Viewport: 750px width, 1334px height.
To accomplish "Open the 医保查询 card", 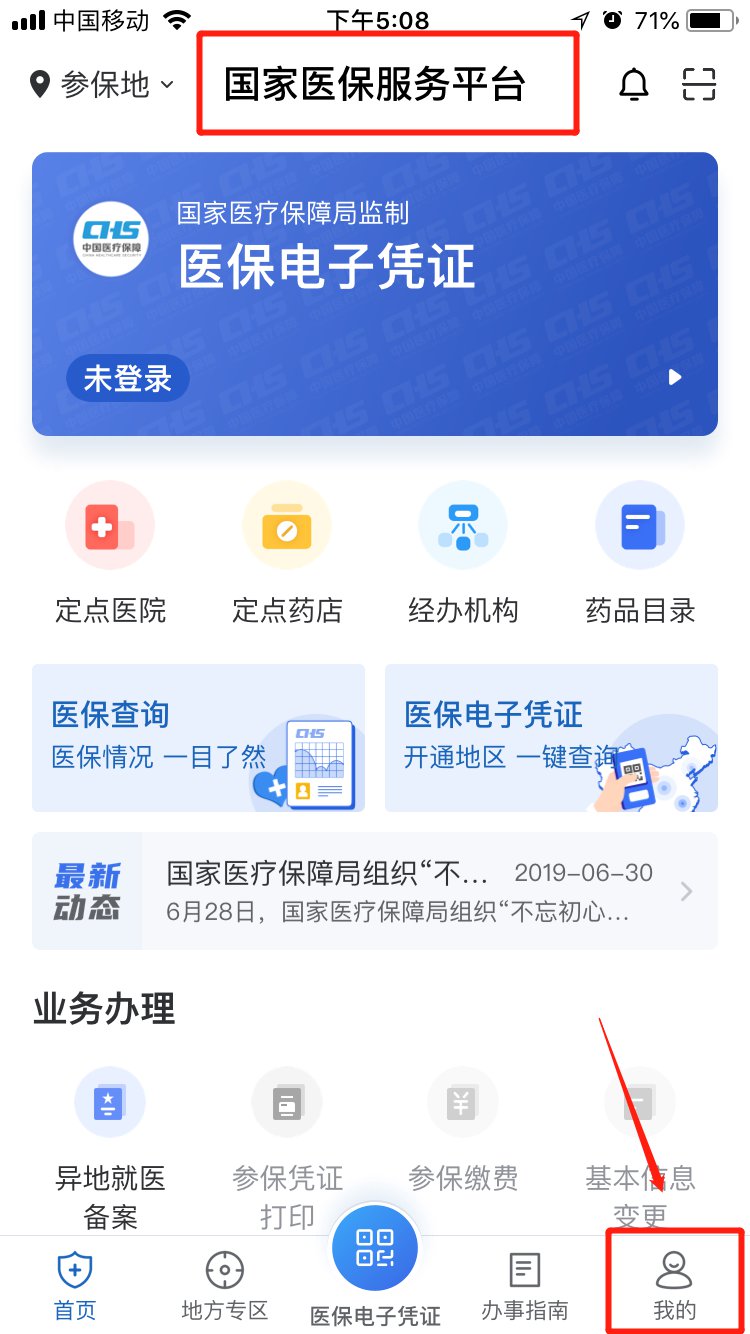I will click(x=198, y=738).
